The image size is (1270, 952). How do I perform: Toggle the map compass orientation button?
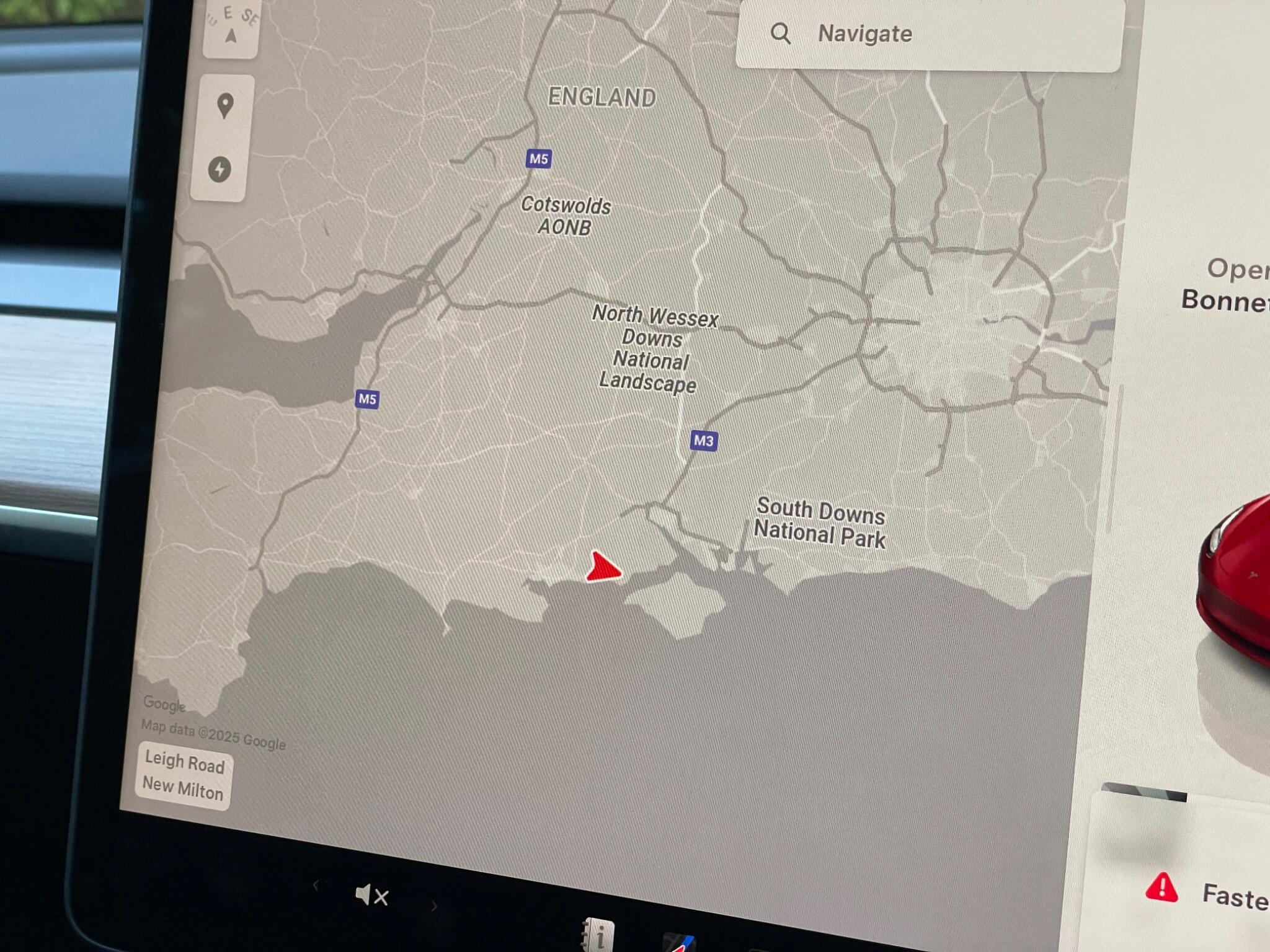pyautogui.click(x=231, y=28)
